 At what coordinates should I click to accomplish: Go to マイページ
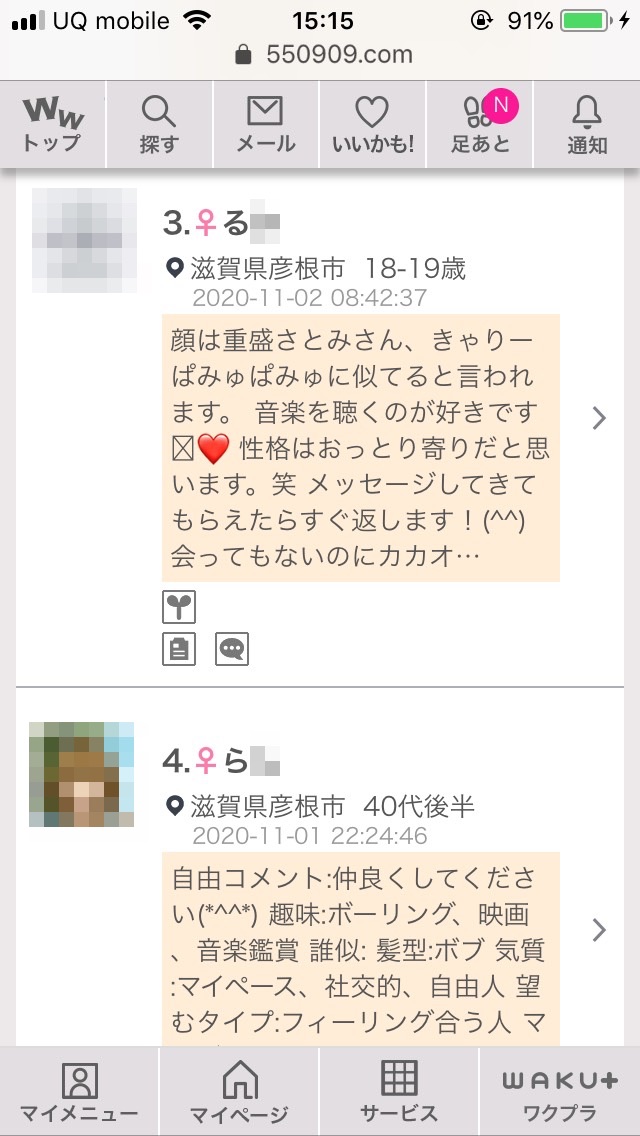[x=239, y=1091]
